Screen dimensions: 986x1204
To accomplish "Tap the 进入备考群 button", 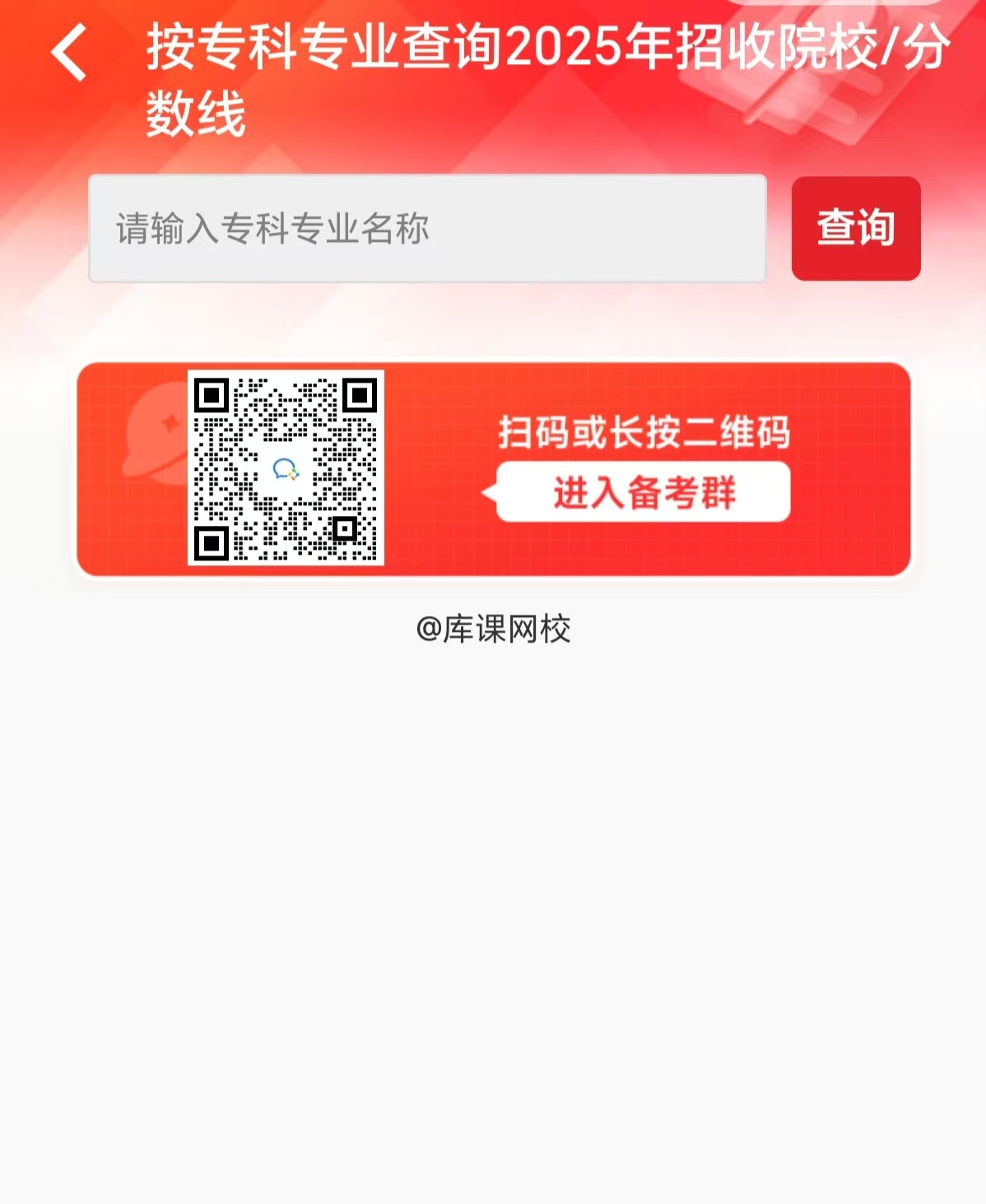I will click(x=644, y=492).
